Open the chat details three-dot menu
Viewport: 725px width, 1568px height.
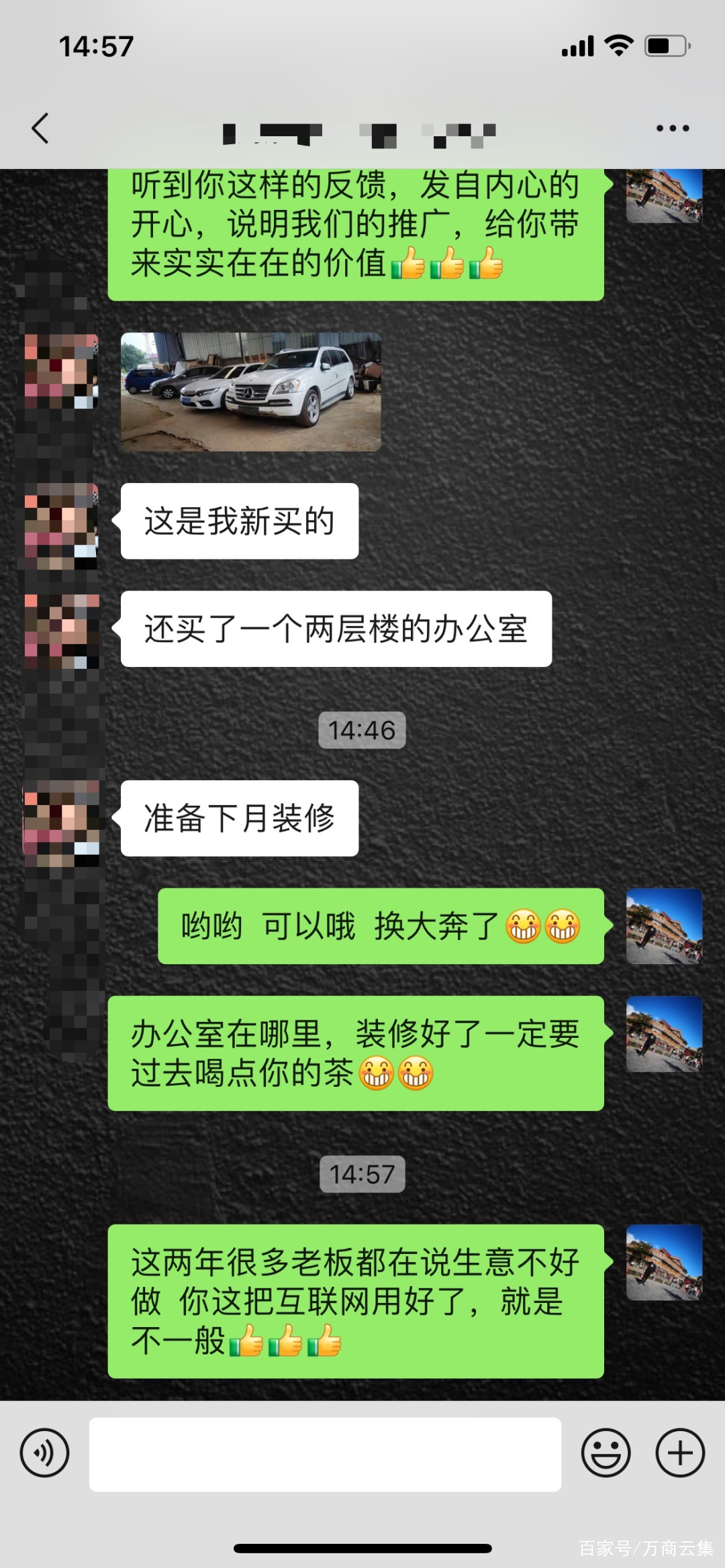pos(673,128)
